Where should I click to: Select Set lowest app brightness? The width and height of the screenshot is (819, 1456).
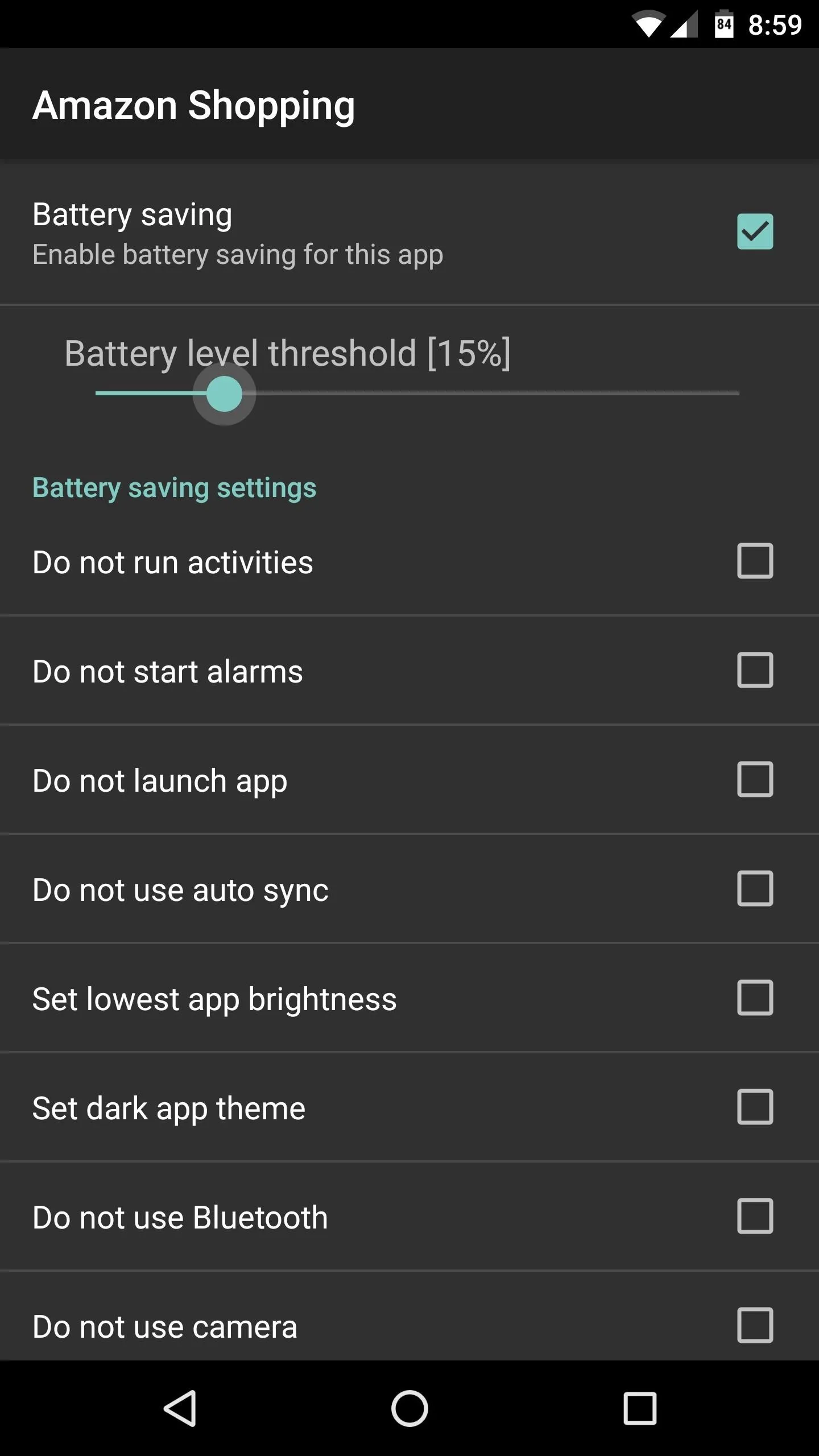755,998
